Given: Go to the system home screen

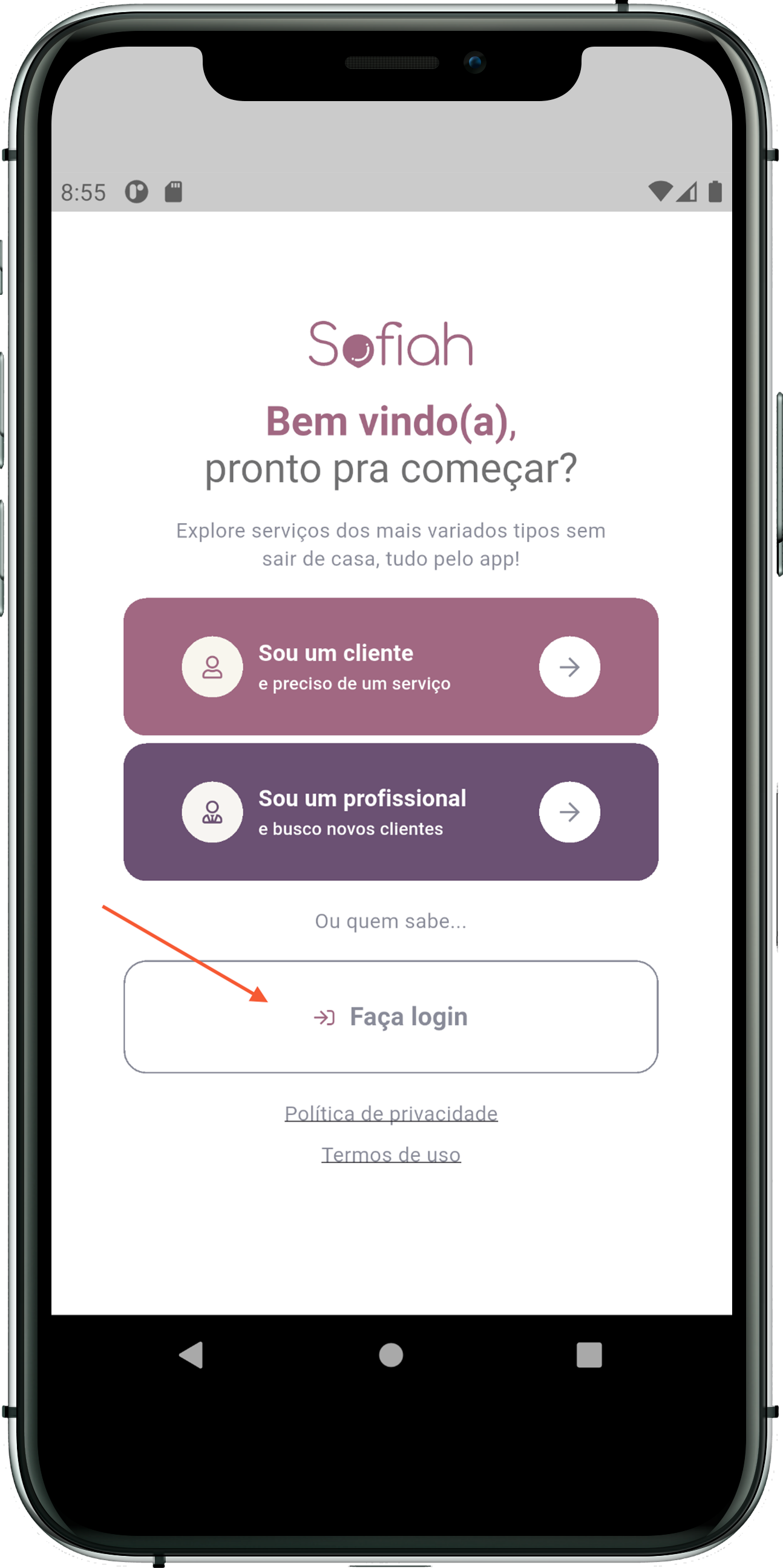Looking at the screenshot, I should point(390,1355).
